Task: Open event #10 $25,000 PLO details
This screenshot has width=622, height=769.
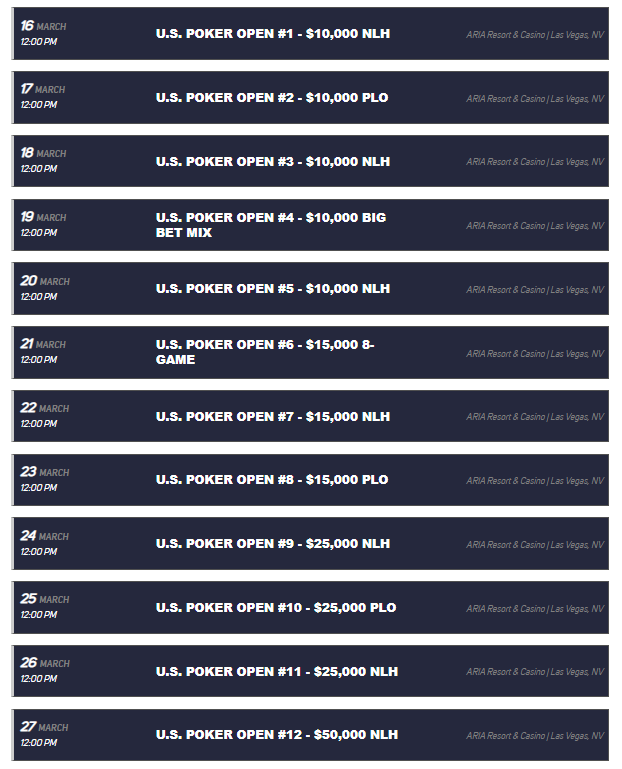Action: [275, 607]
